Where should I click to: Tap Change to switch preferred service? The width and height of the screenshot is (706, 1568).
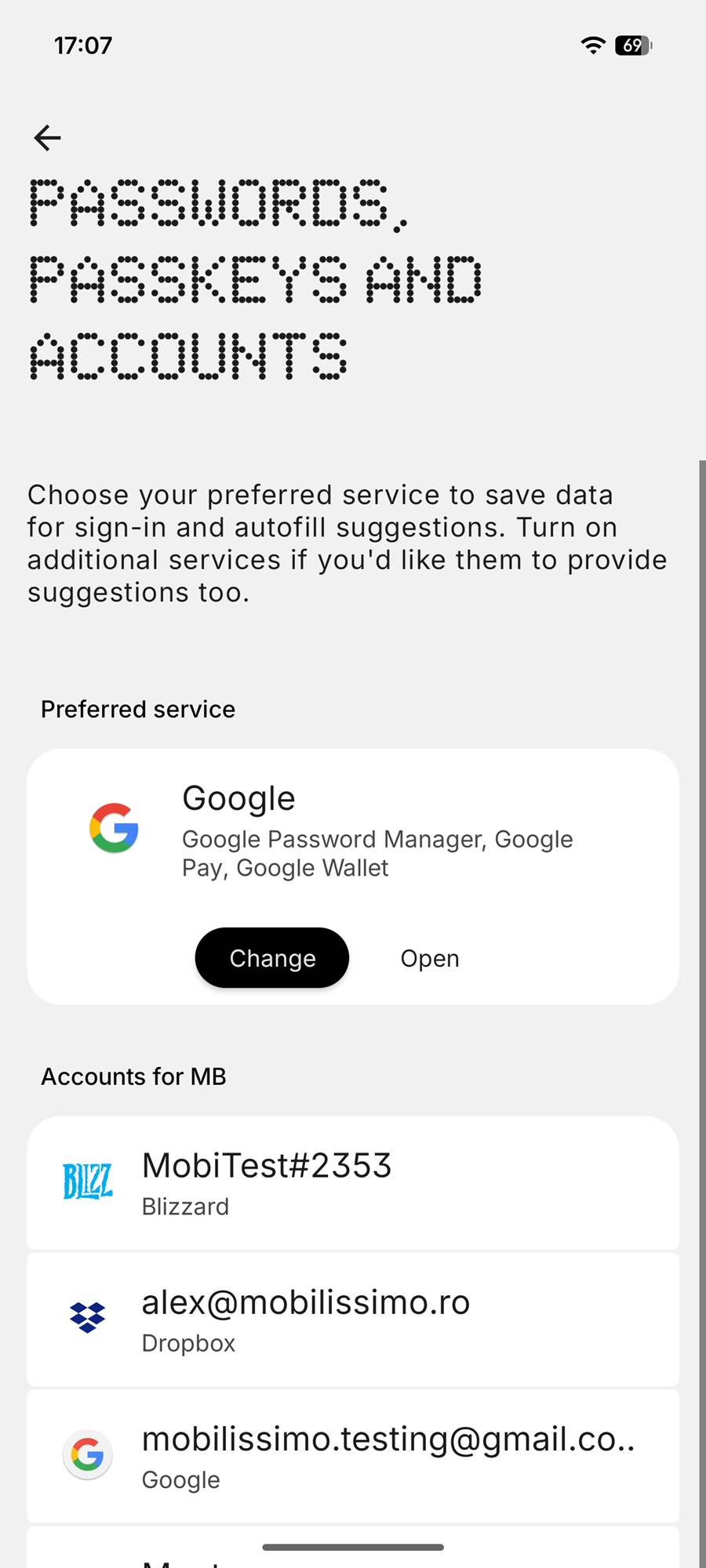pos(272,958)
